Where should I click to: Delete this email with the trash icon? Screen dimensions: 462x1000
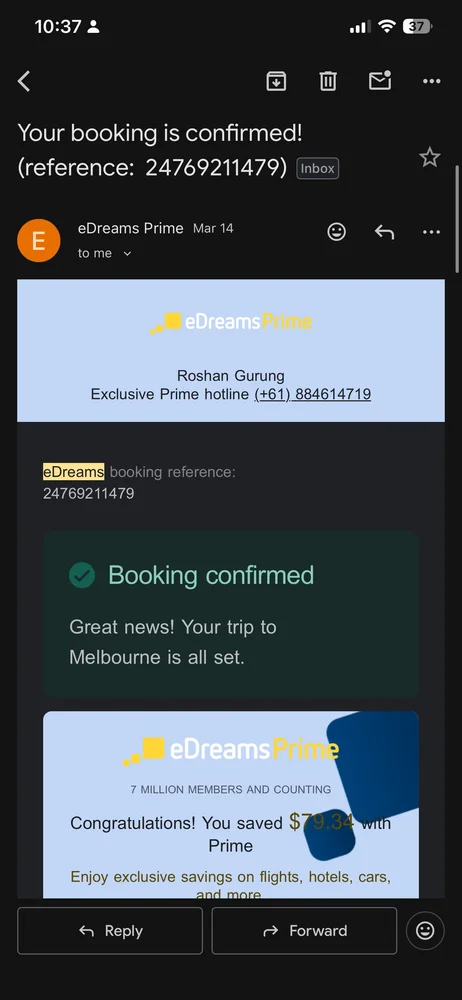click(x=328, y=81)
